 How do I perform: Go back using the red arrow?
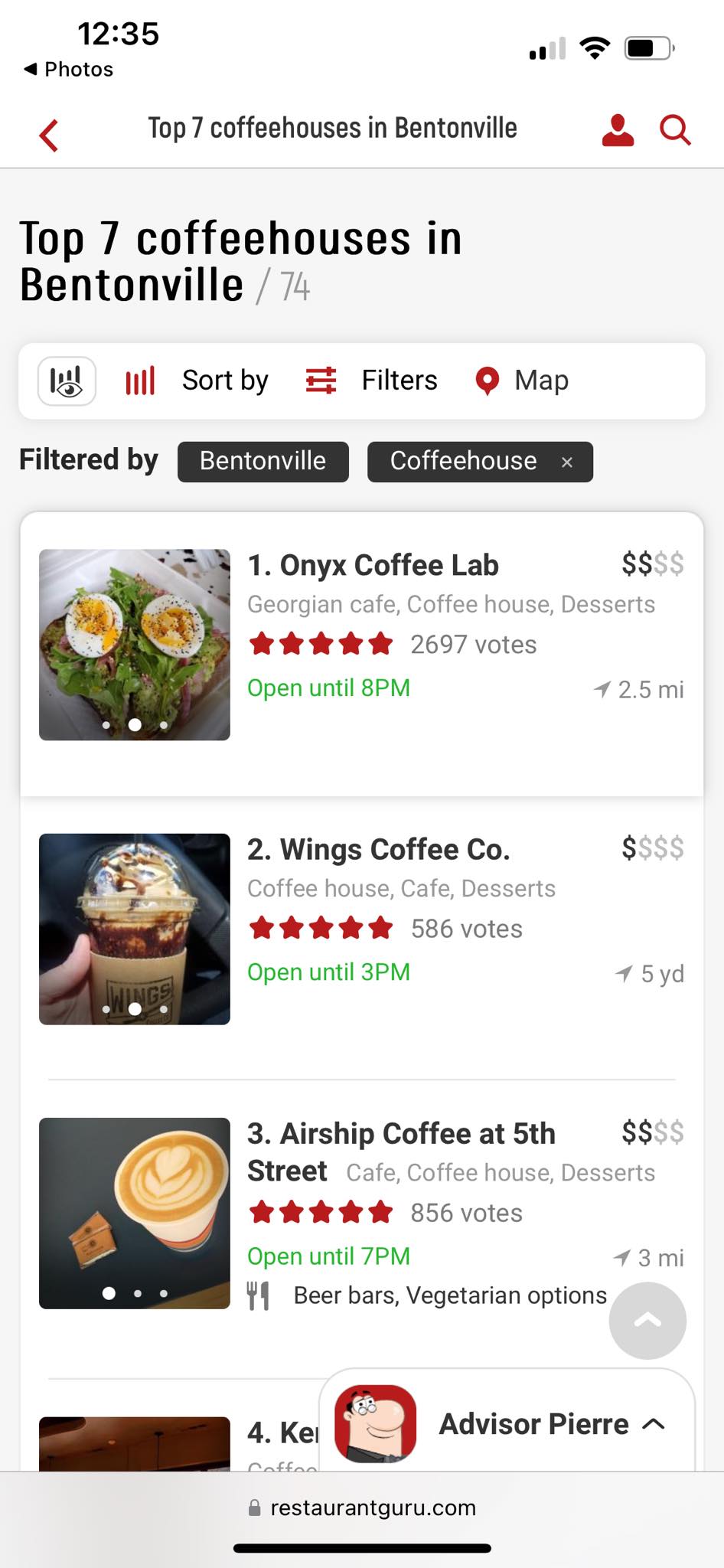point(49,135)
